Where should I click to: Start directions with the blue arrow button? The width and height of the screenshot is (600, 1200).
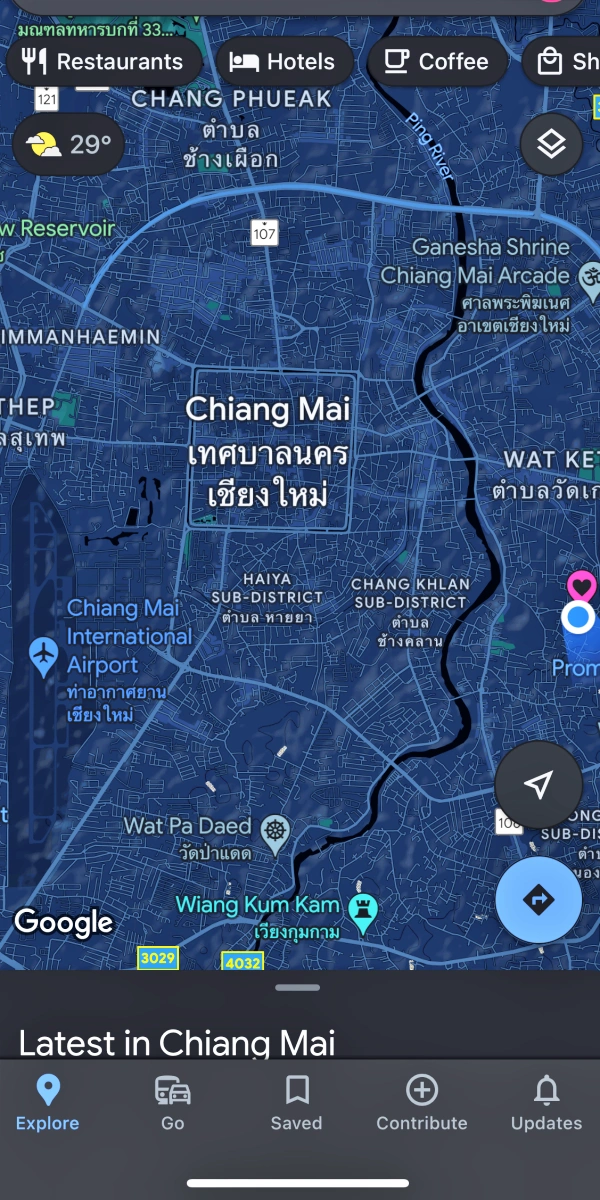coord(538,900)
